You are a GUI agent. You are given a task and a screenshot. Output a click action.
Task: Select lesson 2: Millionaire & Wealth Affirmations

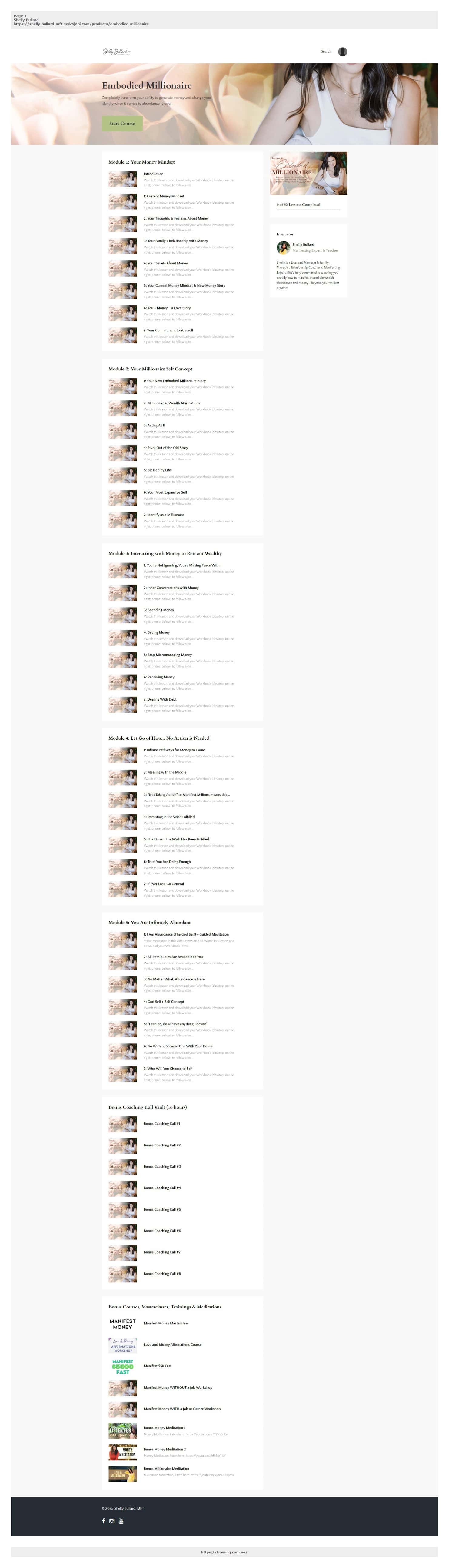(172, 403)
